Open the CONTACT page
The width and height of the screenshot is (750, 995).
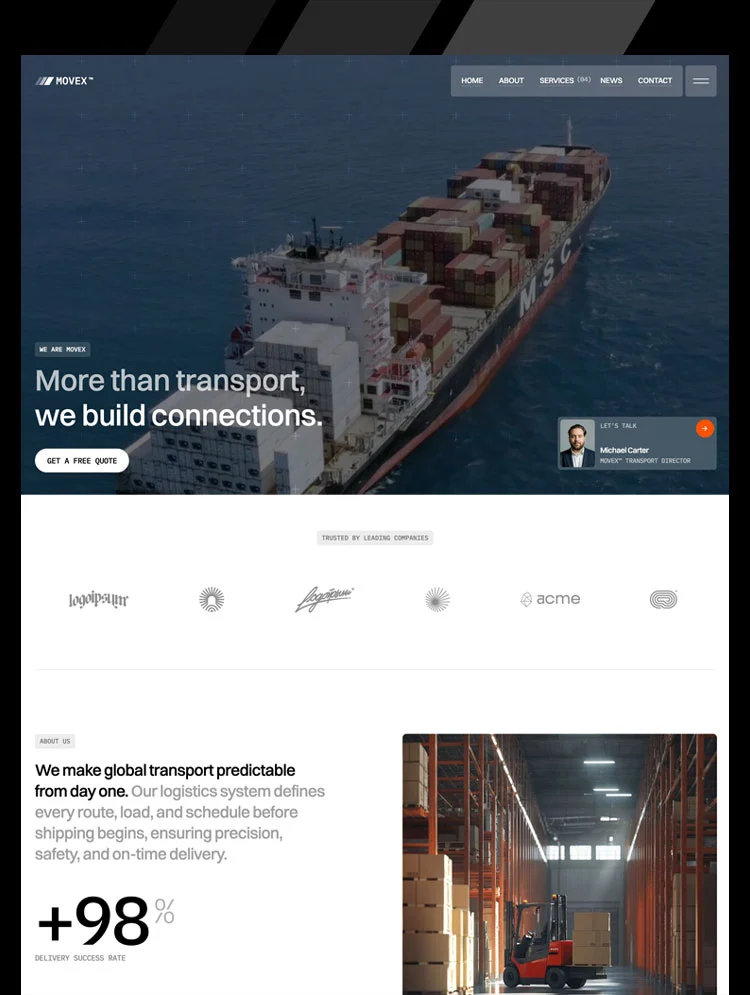(655, 80)
